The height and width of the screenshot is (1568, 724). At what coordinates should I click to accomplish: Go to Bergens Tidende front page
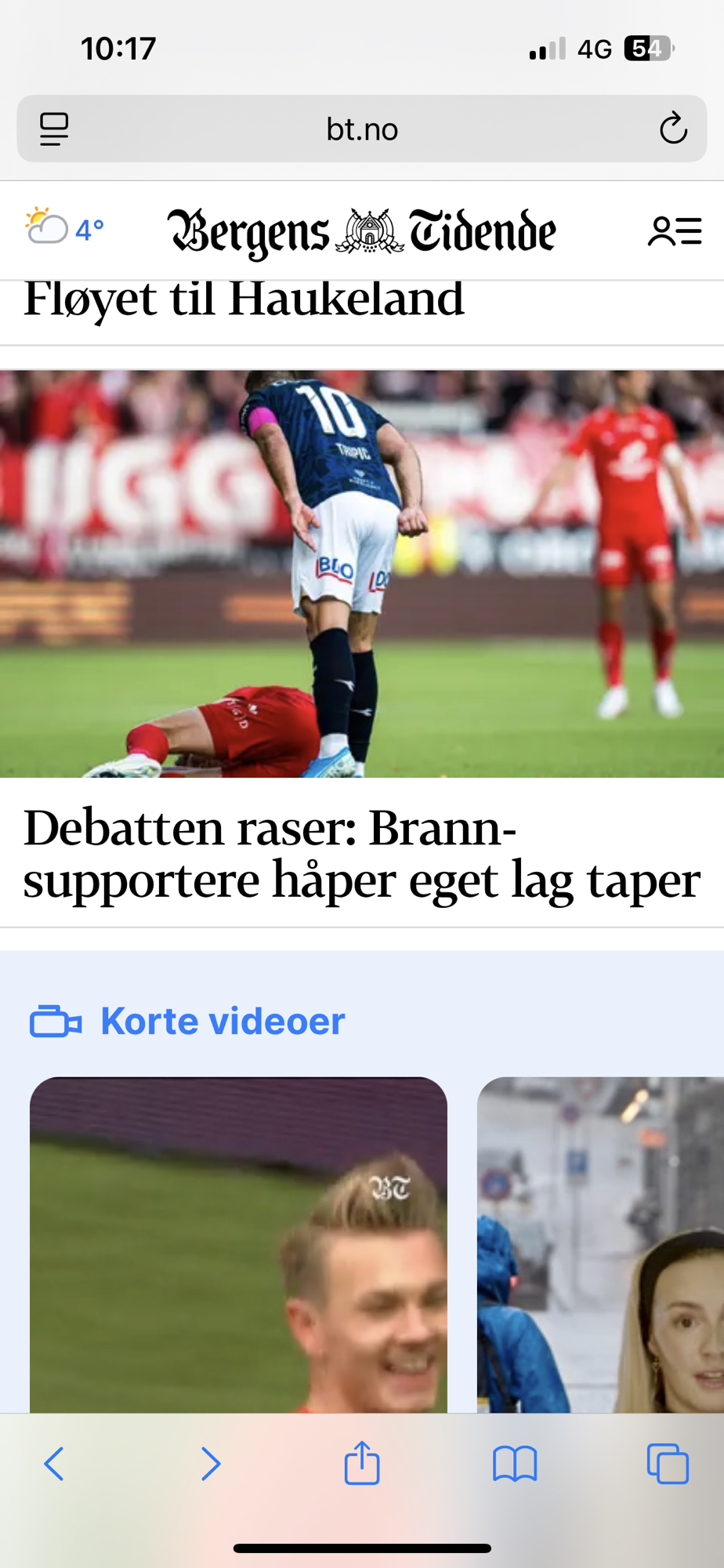[361, 231]
